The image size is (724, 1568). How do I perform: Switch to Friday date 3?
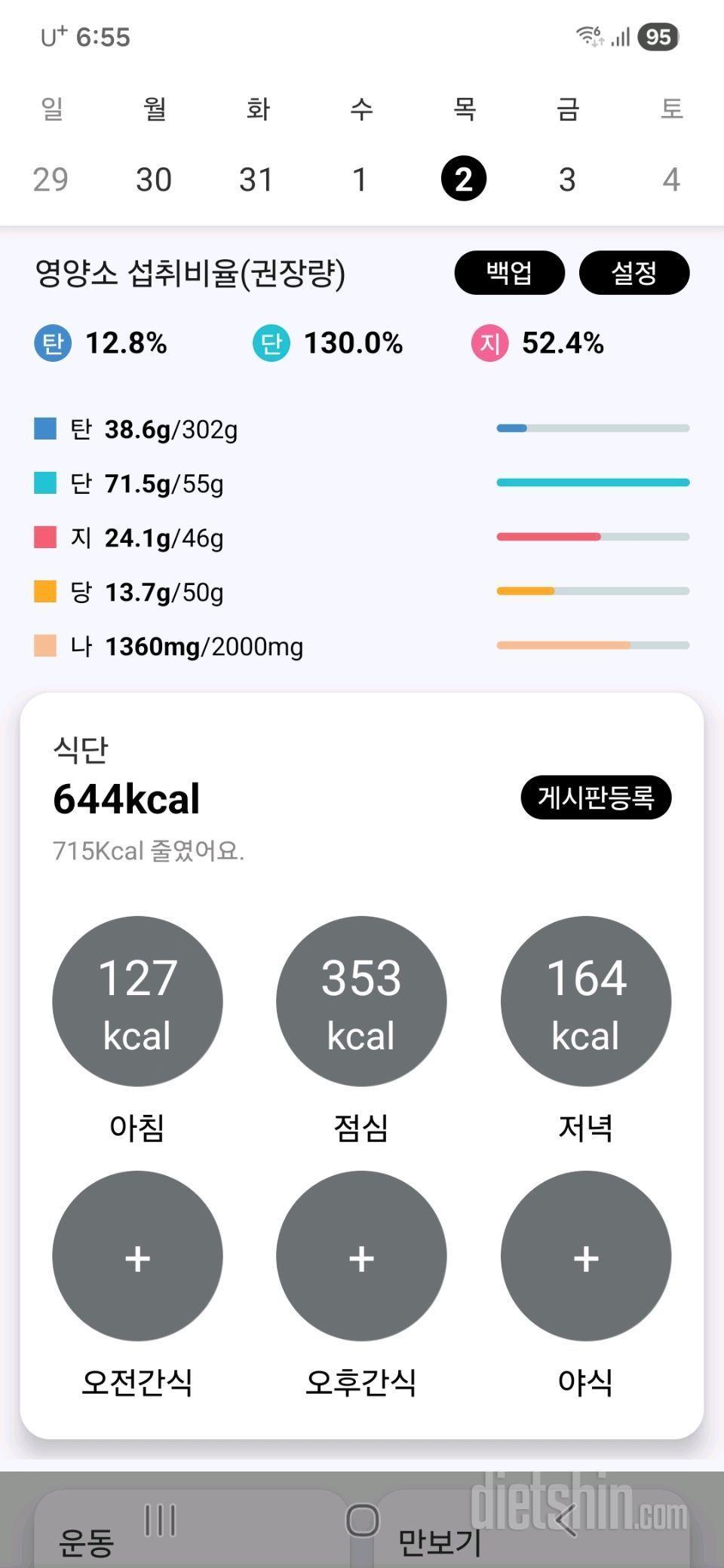point(567,178)
